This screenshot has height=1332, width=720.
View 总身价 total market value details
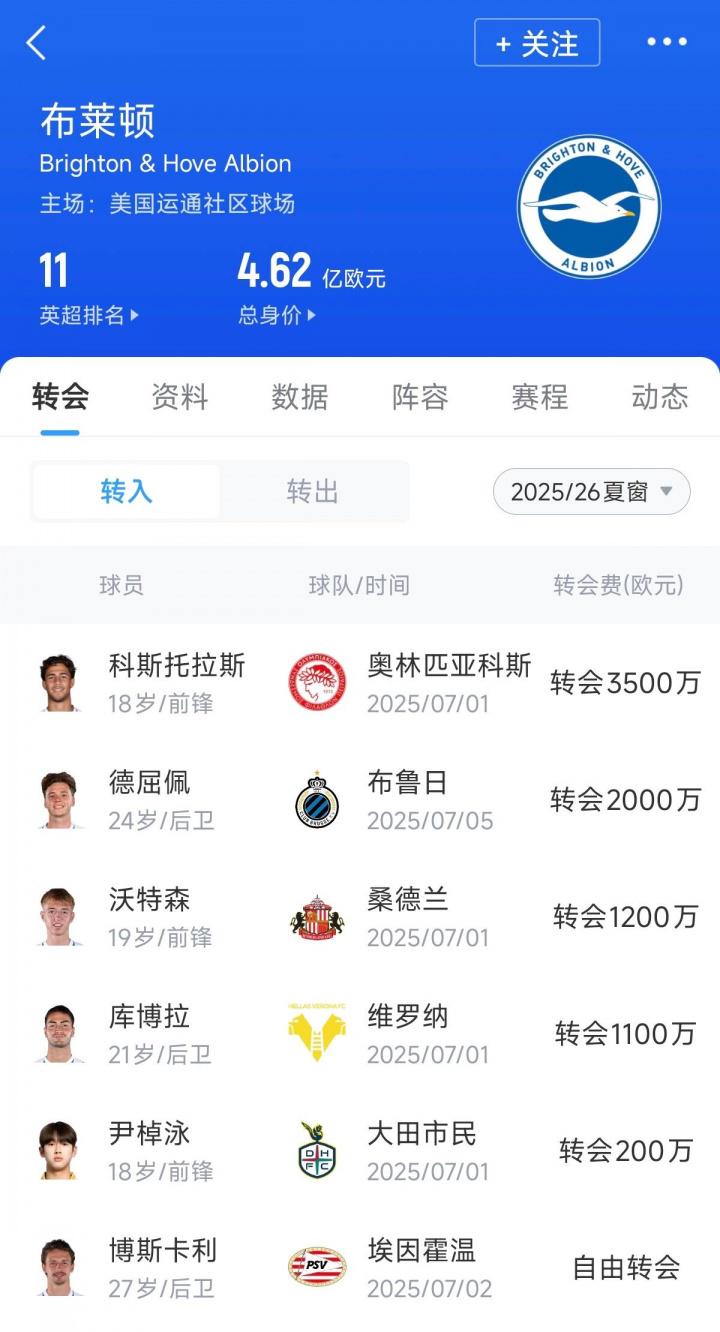(276, 315)
